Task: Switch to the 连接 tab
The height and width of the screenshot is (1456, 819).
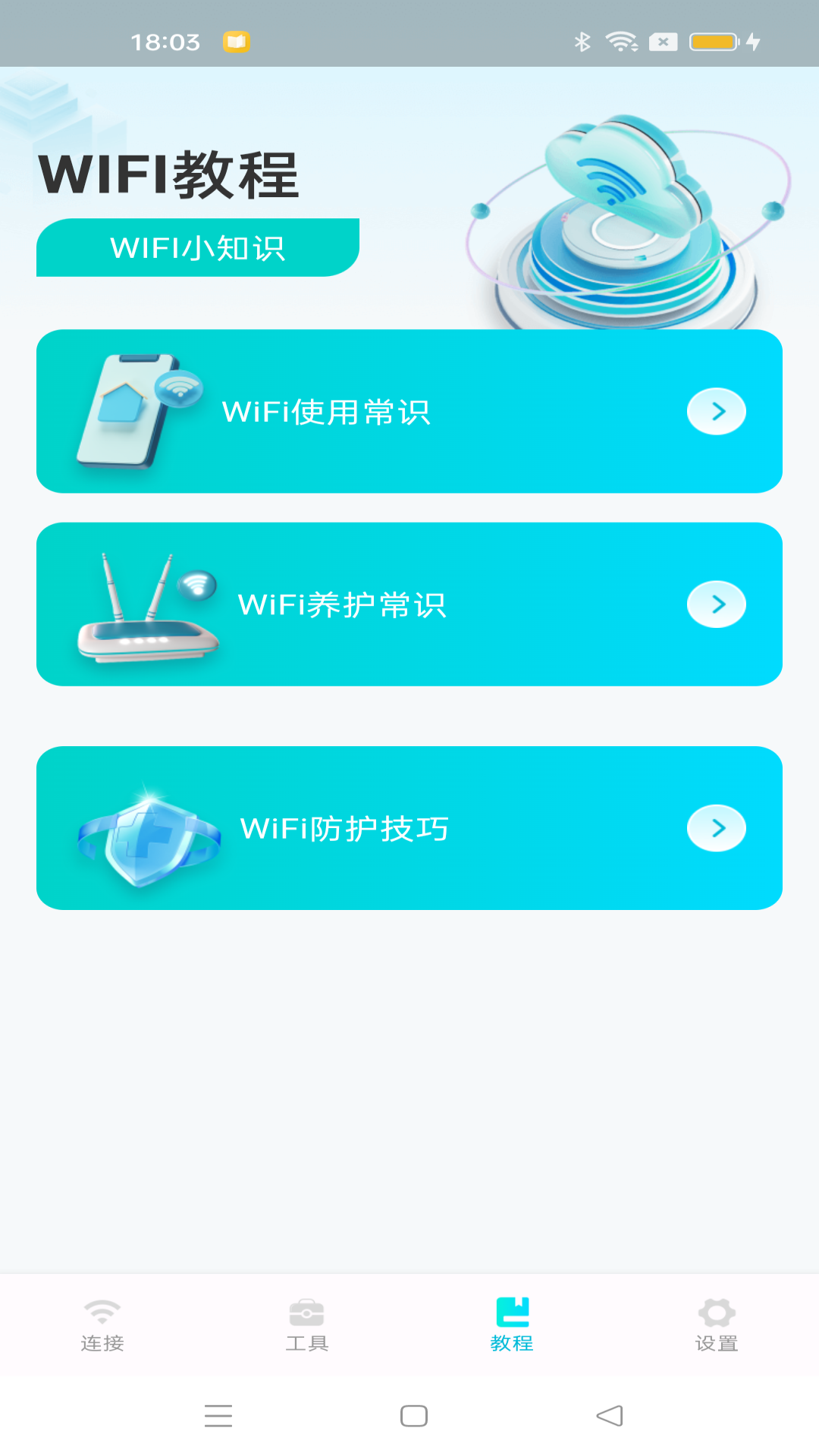Action: (102, 1325)
